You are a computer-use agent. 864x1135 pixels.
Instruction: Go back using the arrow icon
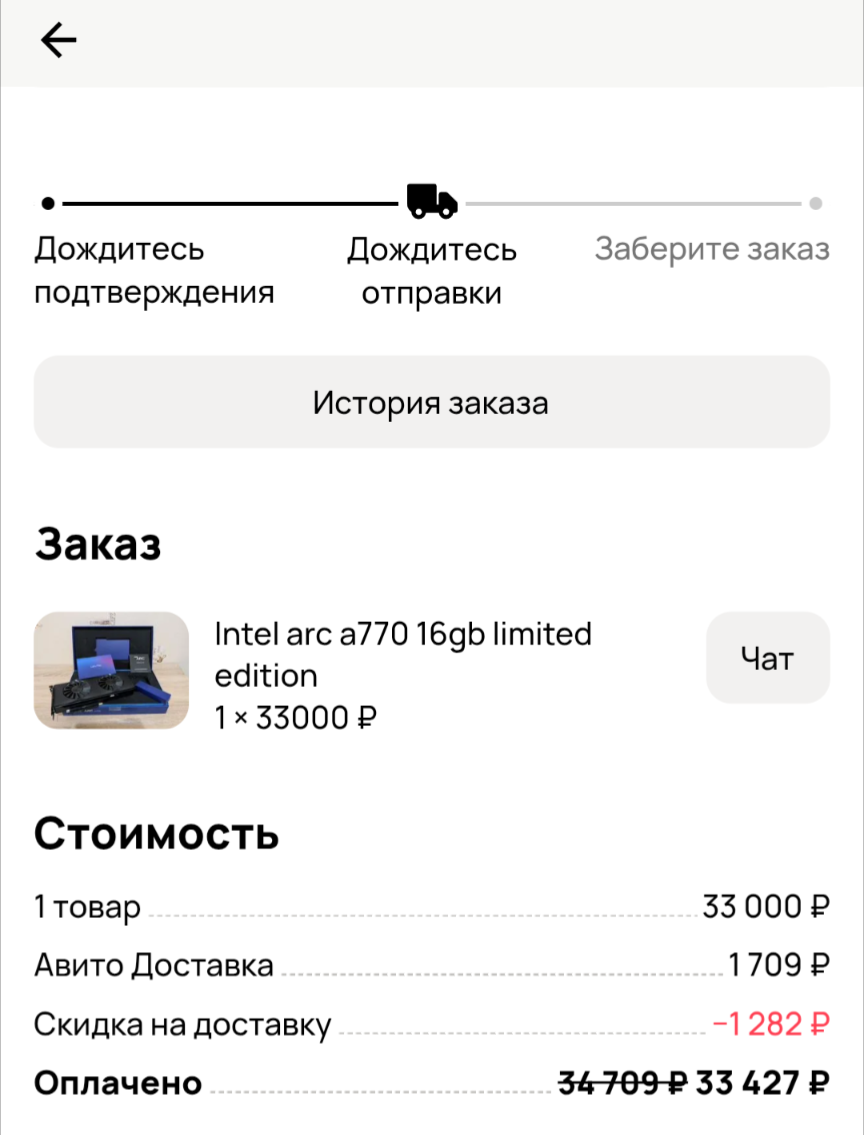58,40
